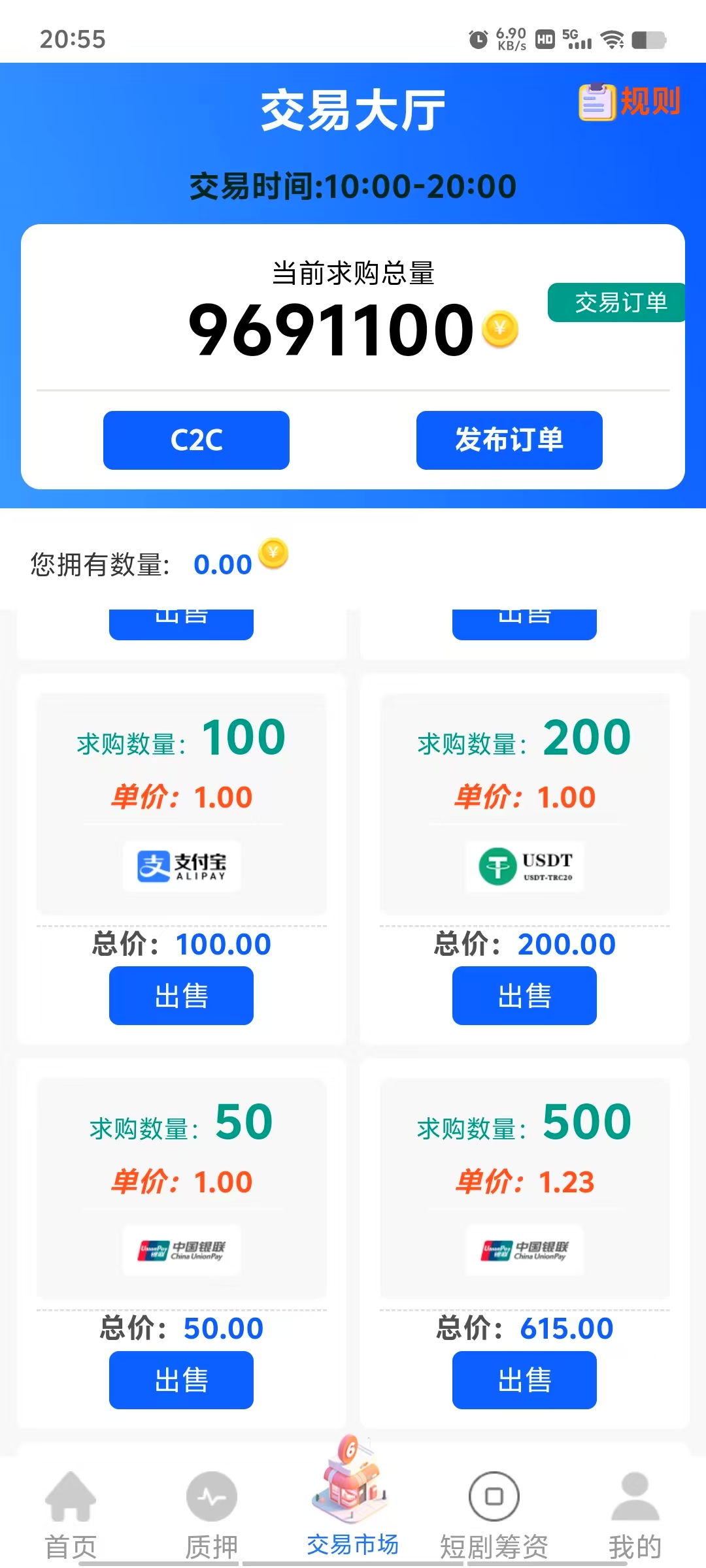Tap the 首页 home icon

point(70,1496)
